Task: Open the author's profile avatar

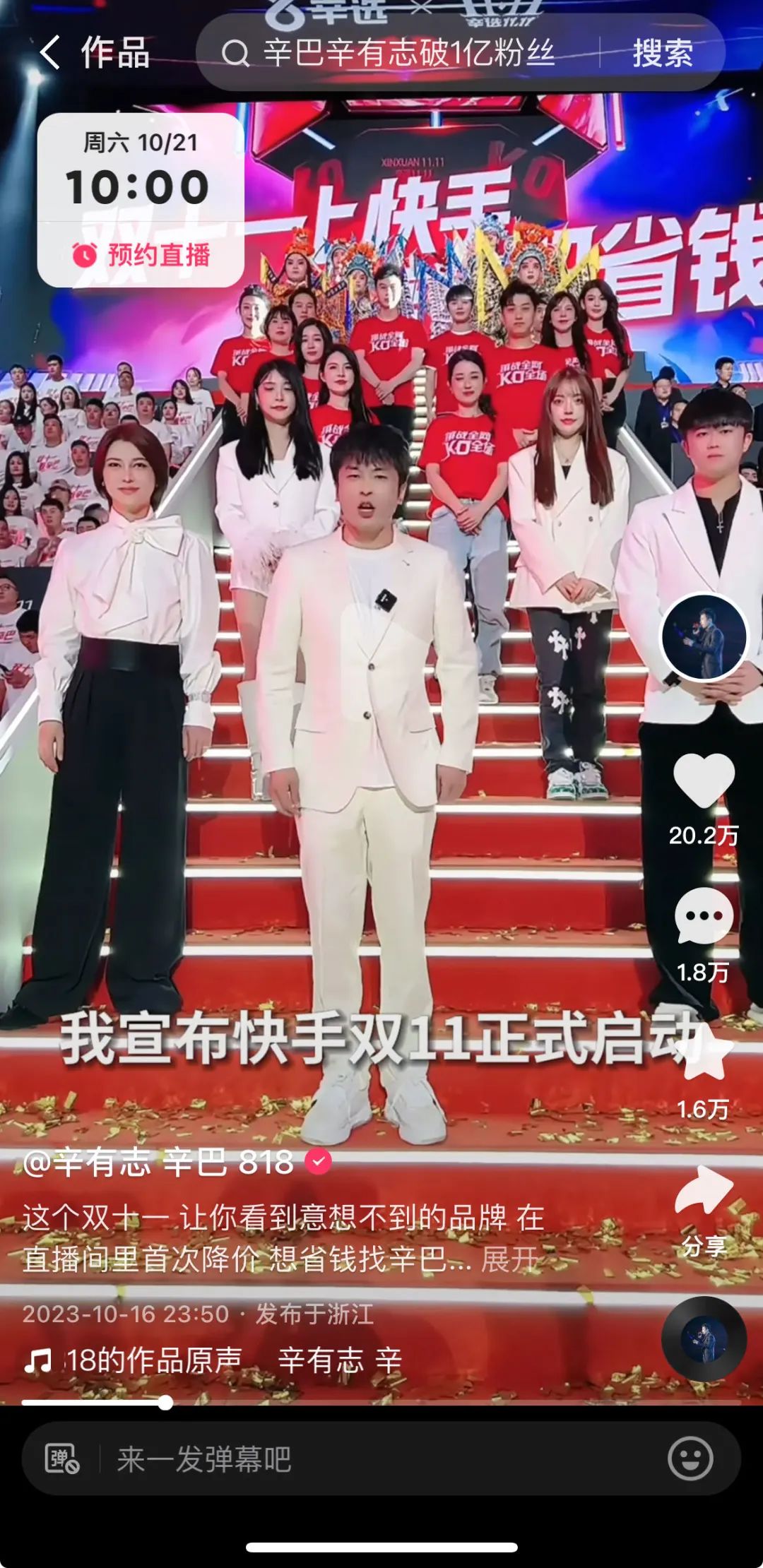Action: (704, 637)
